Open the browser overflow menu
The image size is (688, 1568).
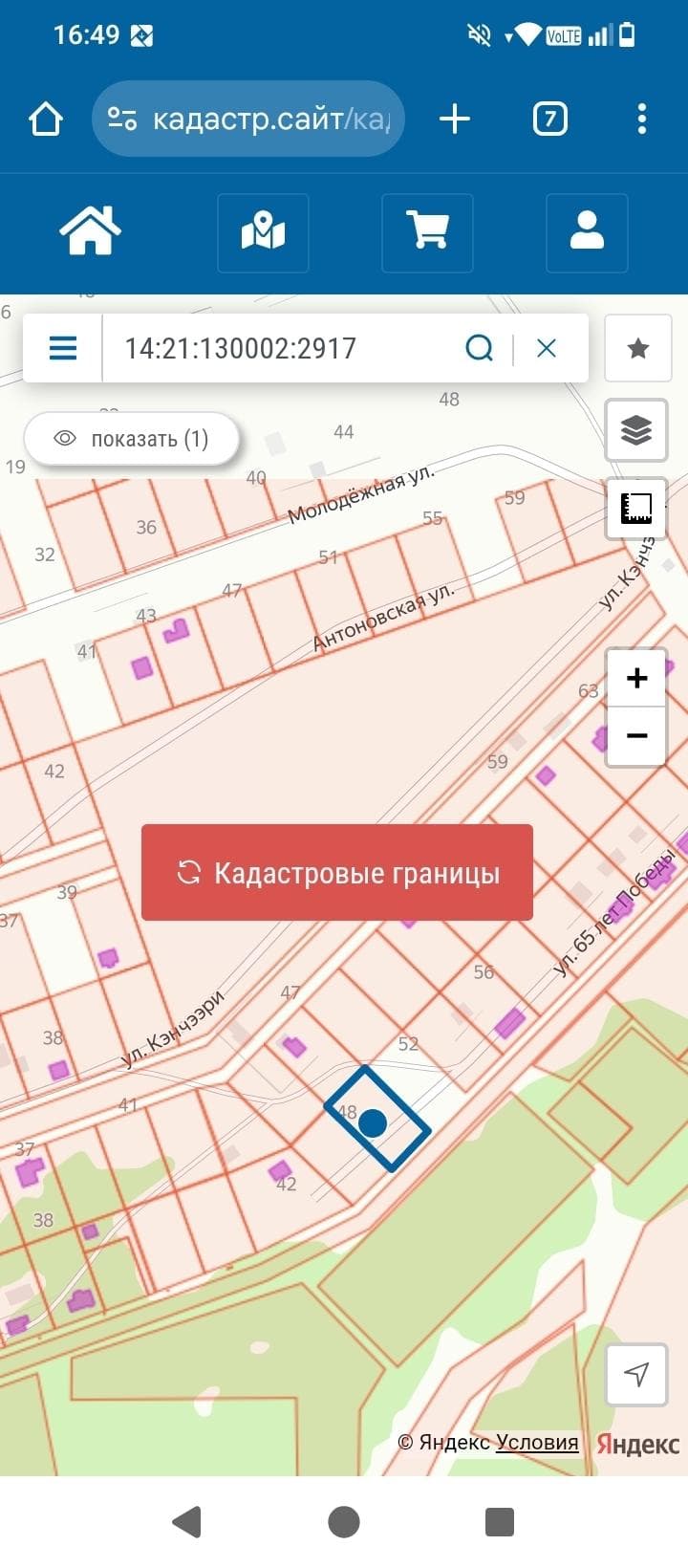point(641,120)
